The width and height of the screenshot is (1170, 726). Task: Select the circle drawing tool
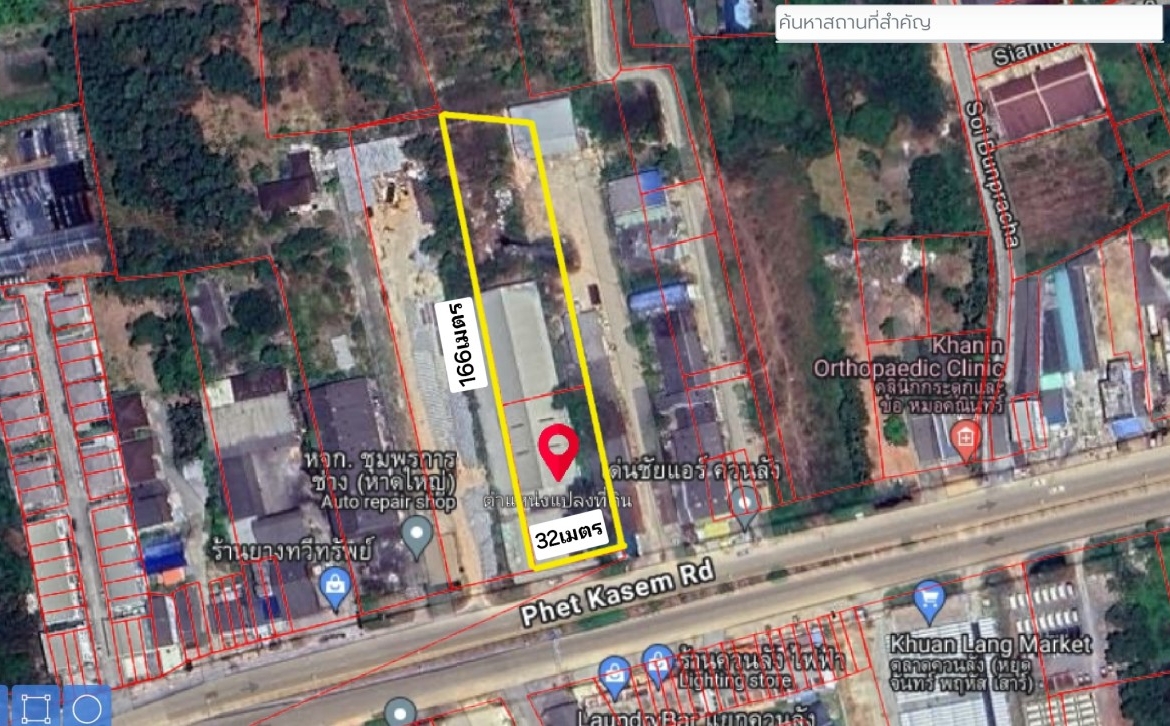coord(87,707)
